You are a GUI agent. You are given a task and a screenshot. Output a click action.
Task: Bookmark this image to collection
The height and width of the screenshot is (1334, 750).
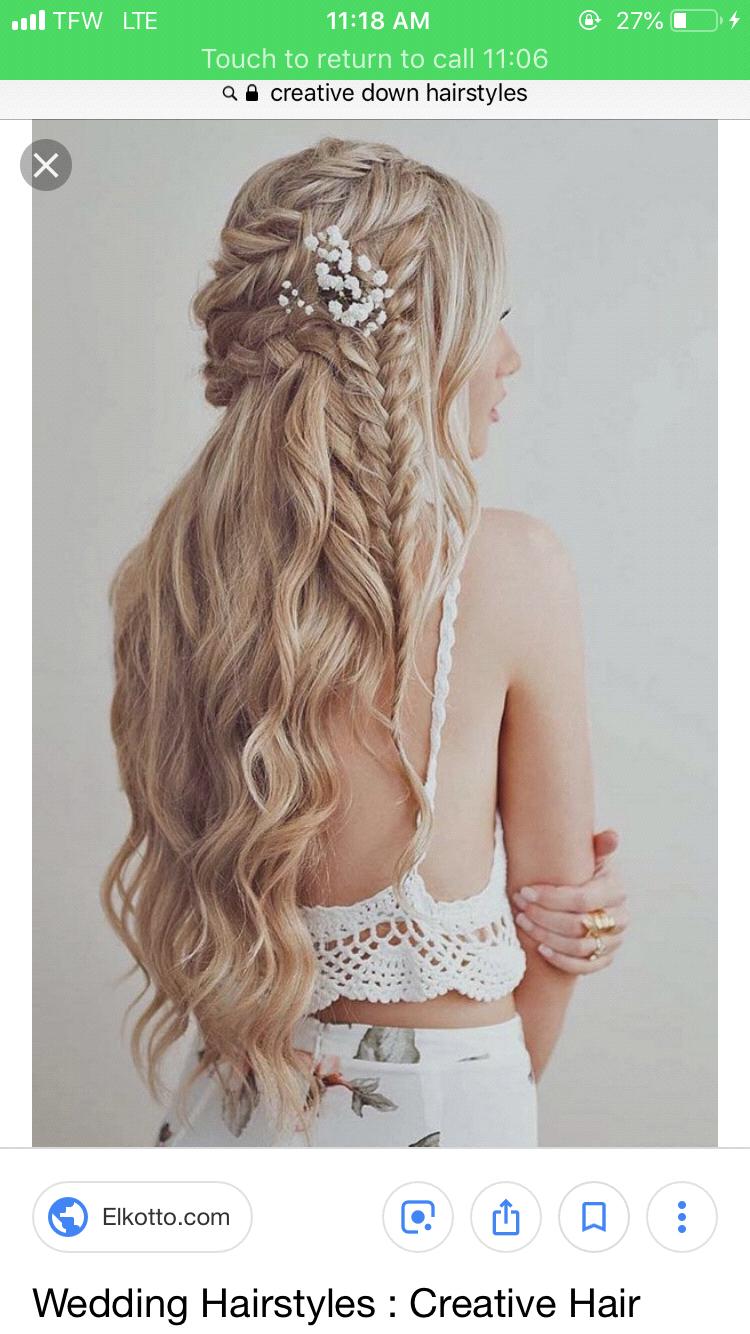594,1217
